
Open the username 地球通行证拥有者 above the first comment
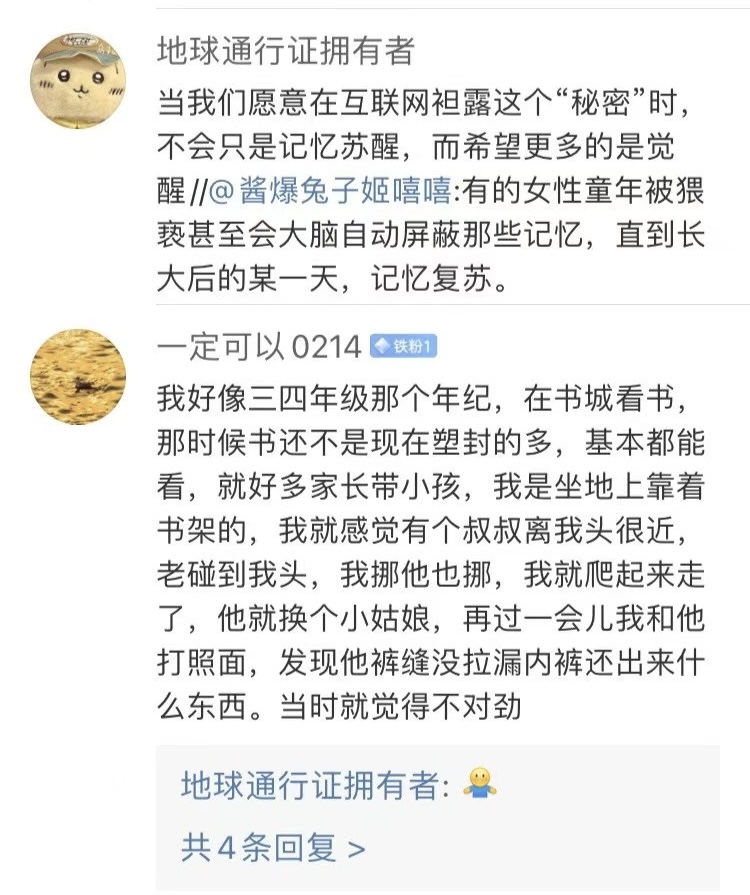point(285,49)
